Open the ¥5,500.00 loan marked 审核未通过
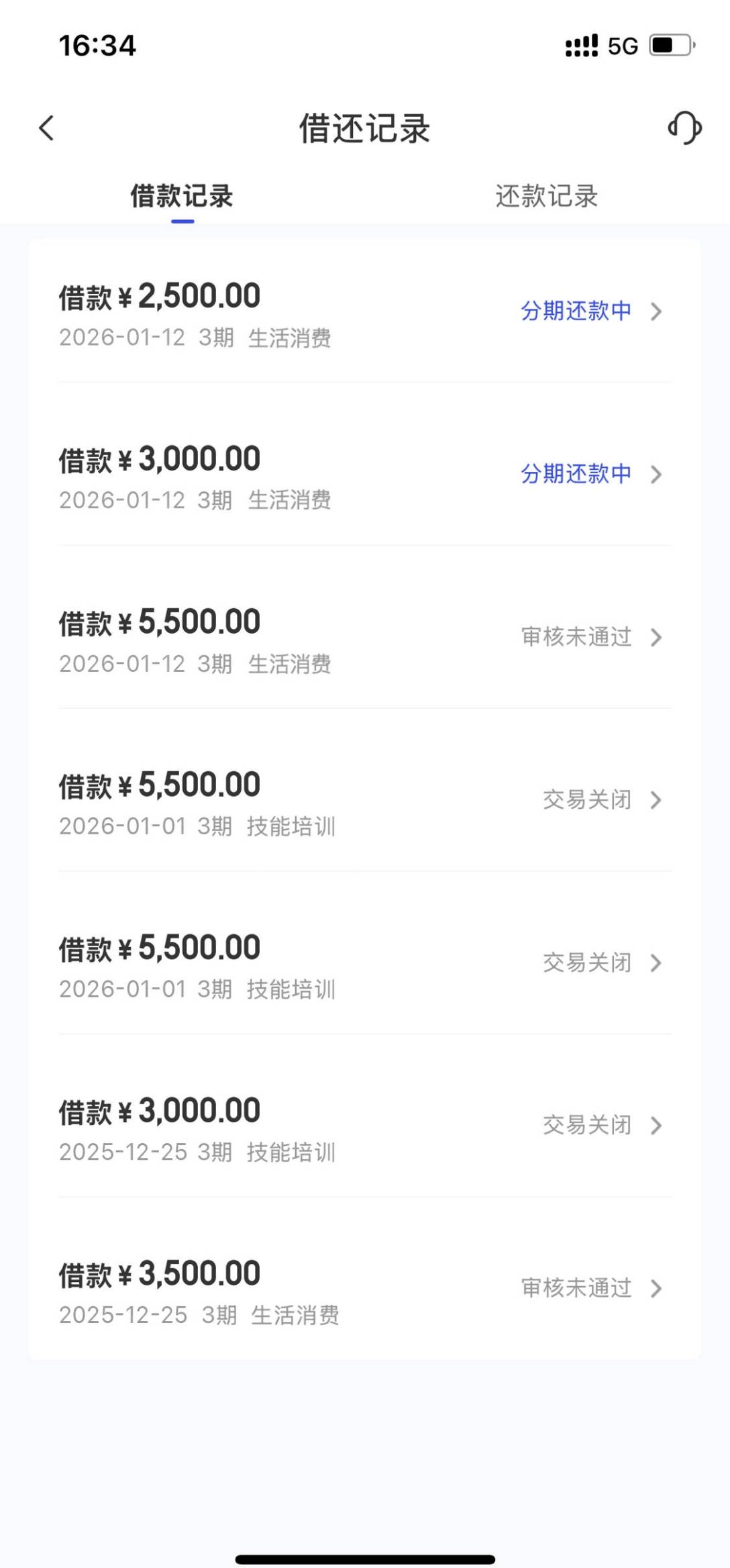 [x=364, y=638]
